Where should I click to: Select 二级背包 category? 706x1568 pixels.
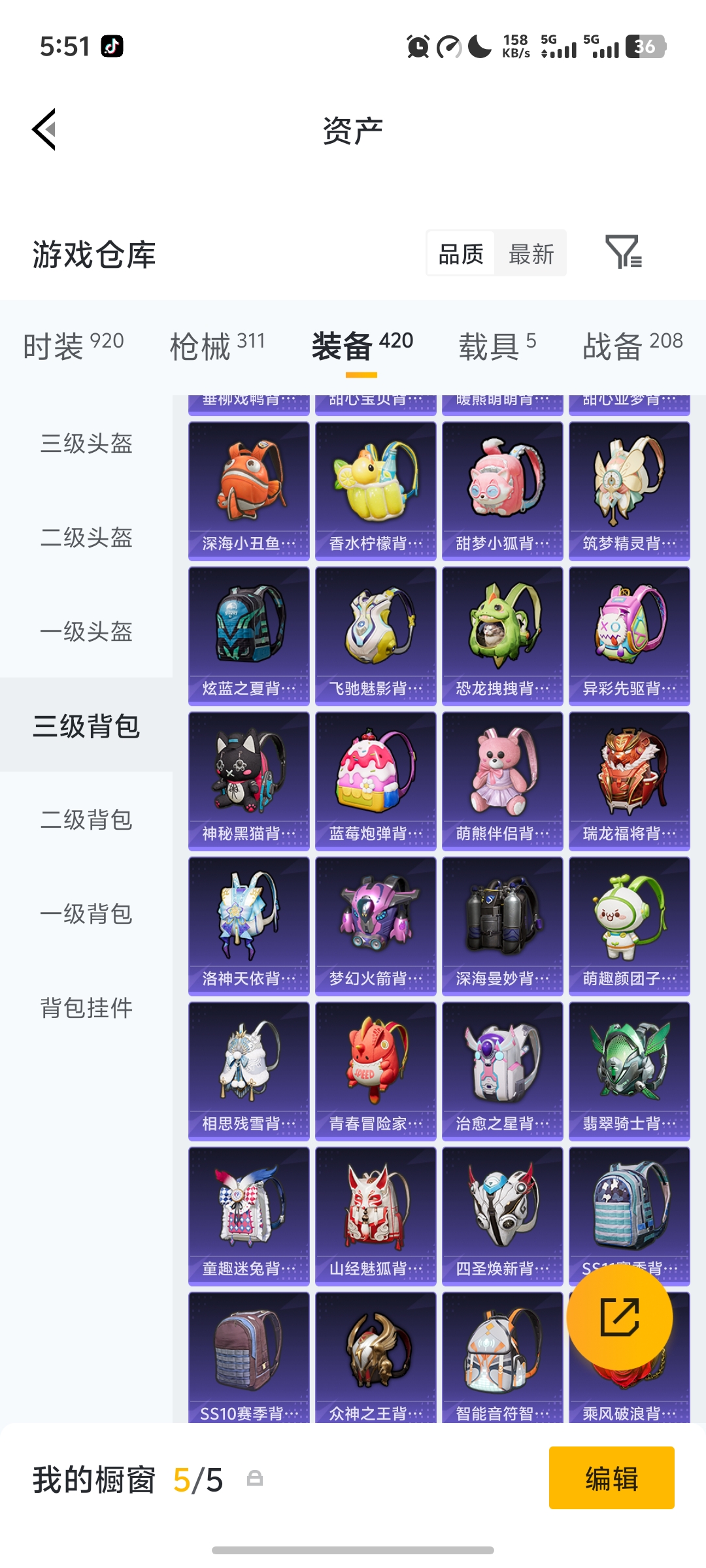(86, 819)
